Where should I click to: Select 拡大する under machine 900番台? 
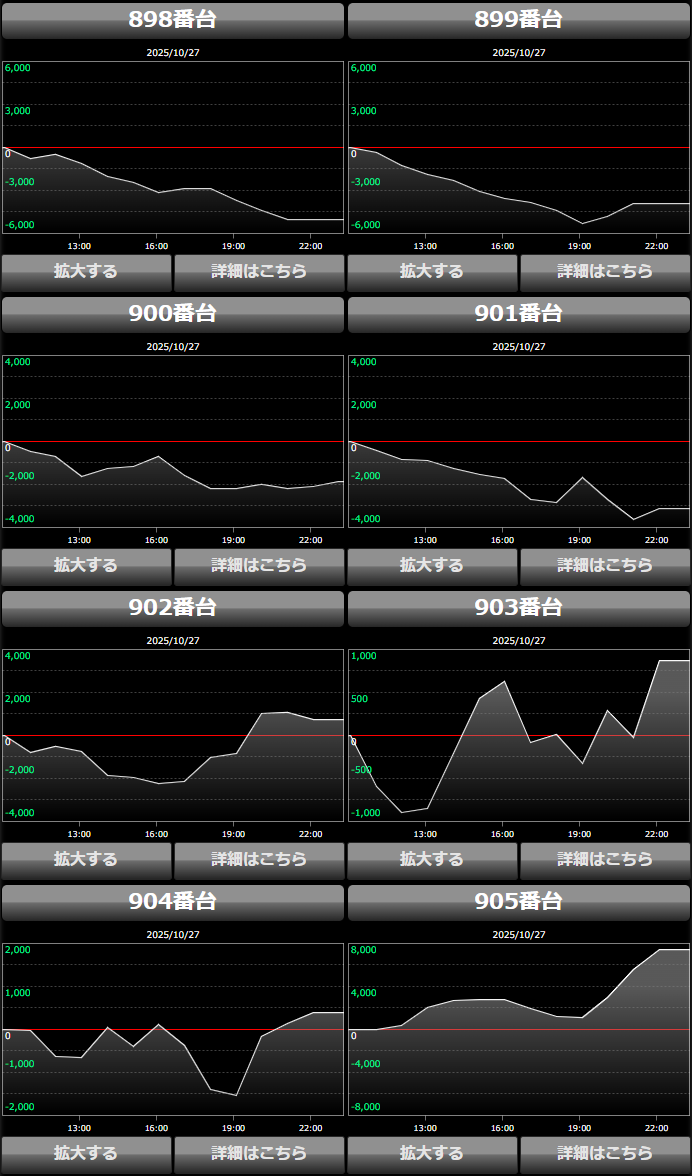click(86, 566)
